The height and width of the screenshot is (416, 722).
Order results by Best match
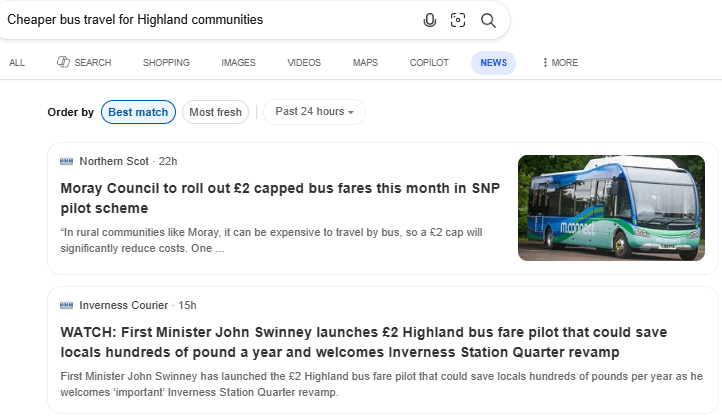(138, 112)
